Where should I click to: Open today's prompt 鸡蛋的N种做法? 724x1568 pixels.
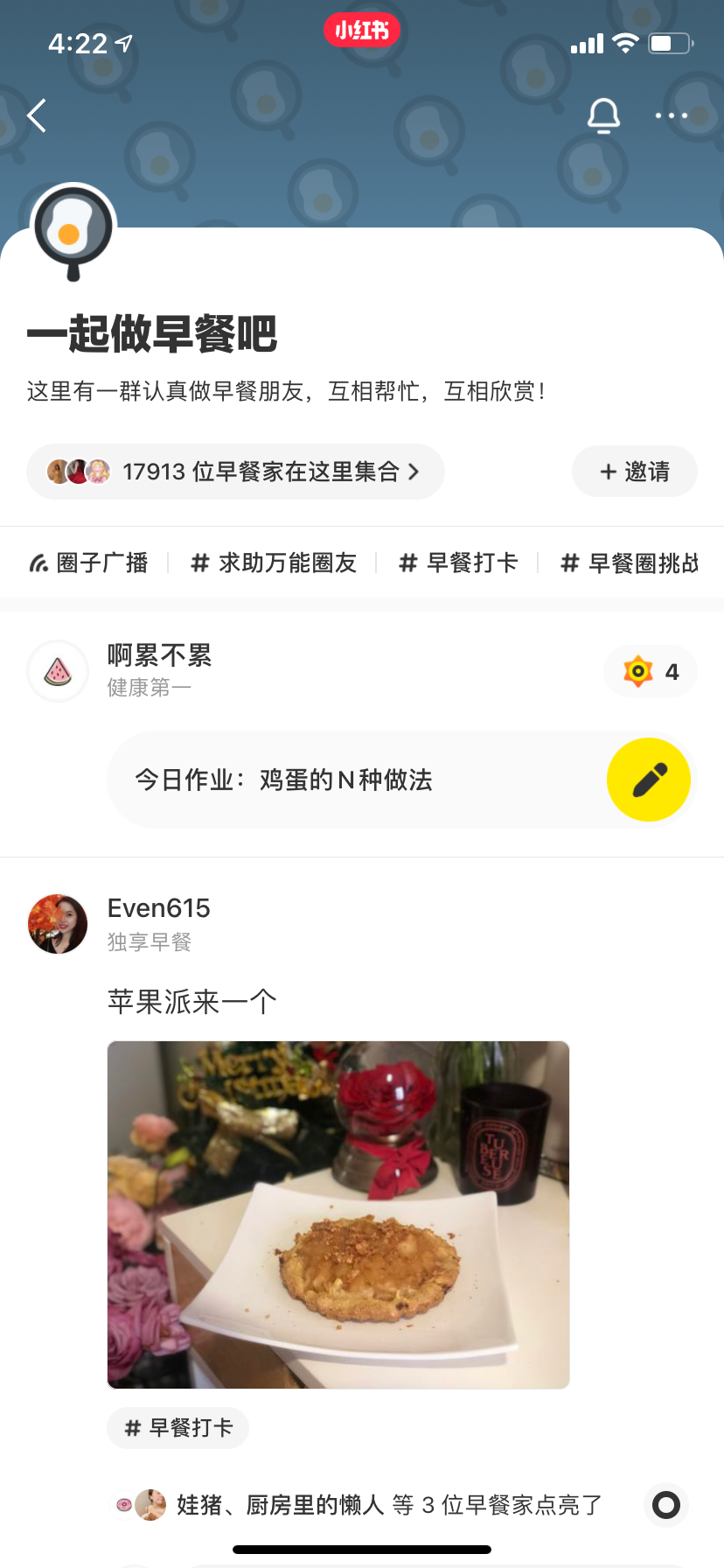(283, 780)
